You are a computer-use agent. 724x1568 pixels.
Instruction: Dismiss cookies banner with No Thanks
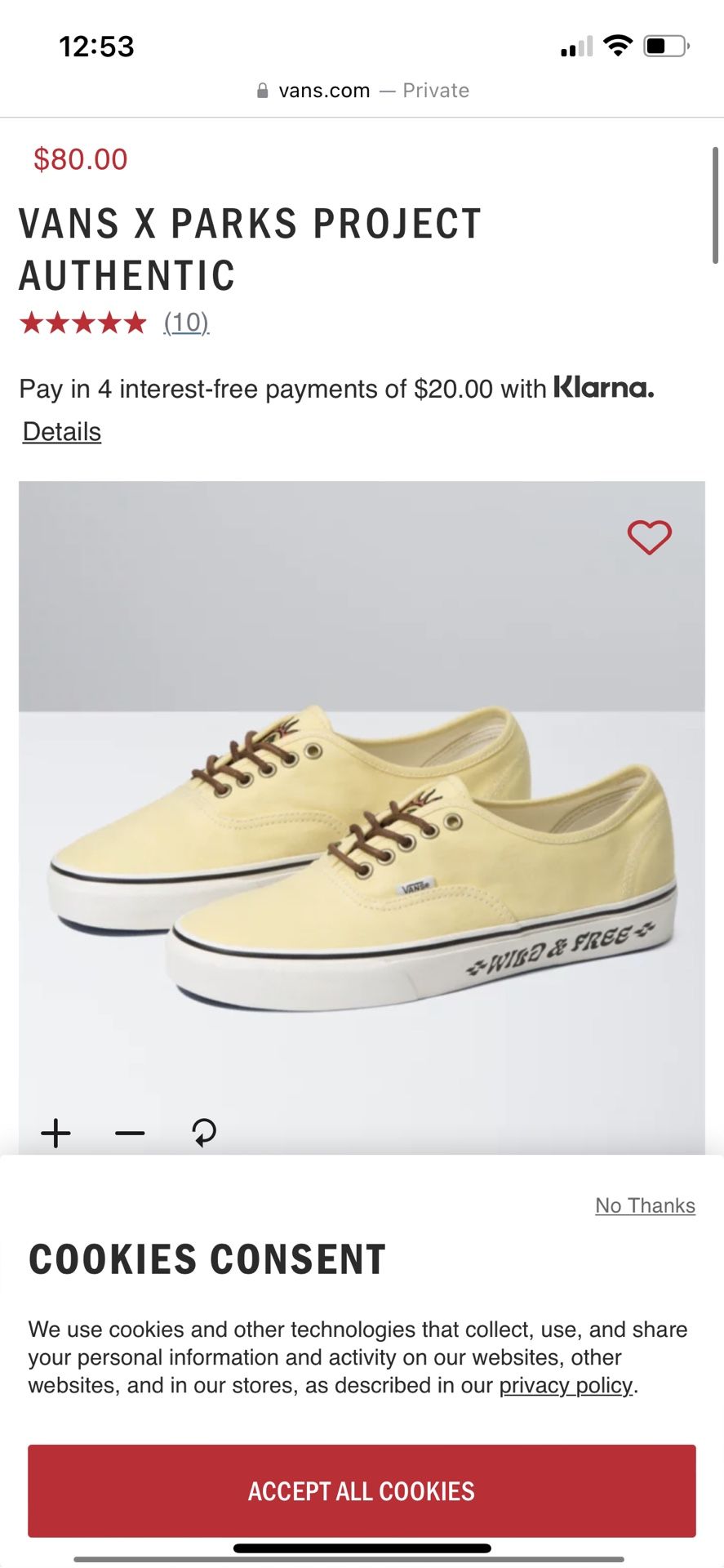pyautogui.click(x=644, y=1205)
